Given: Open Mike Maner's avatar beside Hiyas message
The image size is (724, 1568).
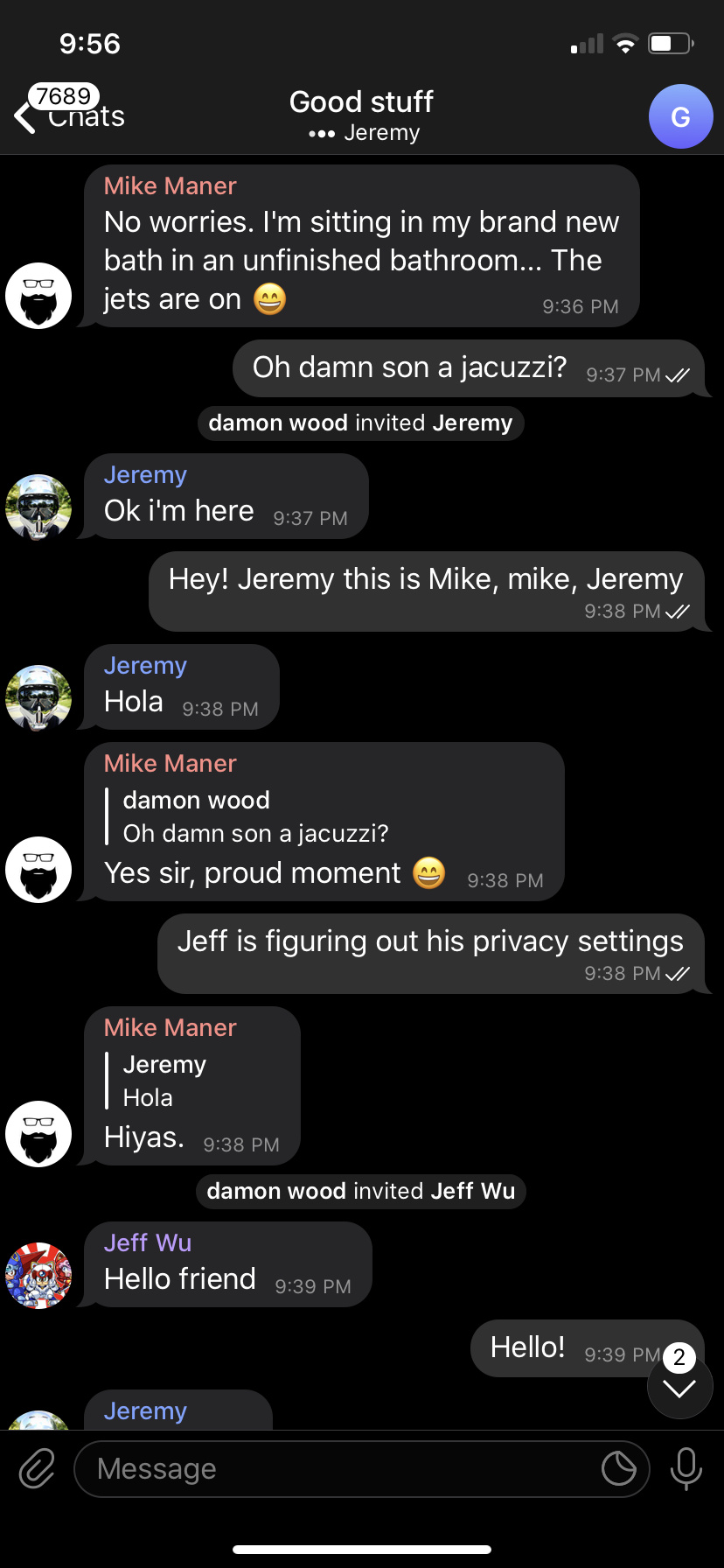Looking at the screenshot, I should pos(38,1134).
